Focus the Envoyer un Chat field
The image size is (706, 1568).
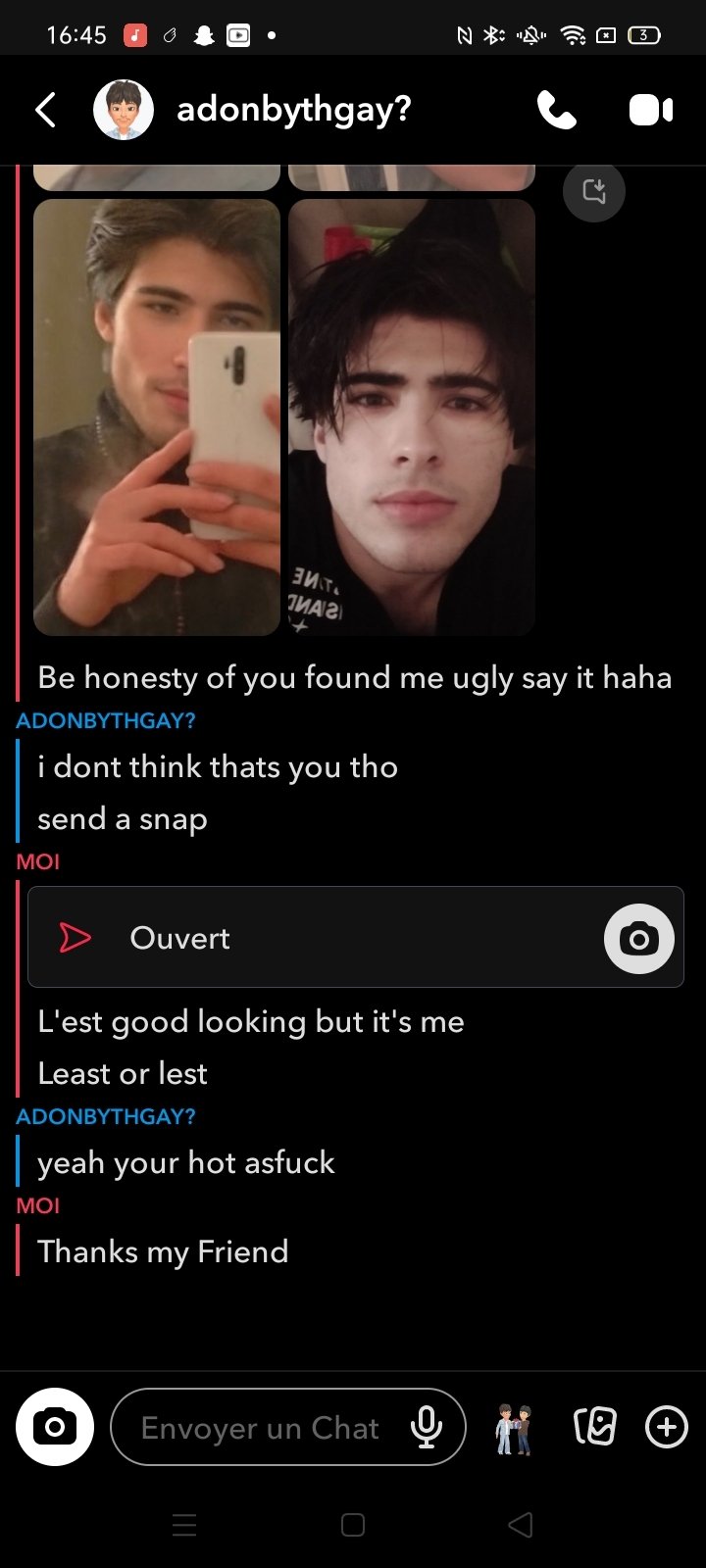260,1428
